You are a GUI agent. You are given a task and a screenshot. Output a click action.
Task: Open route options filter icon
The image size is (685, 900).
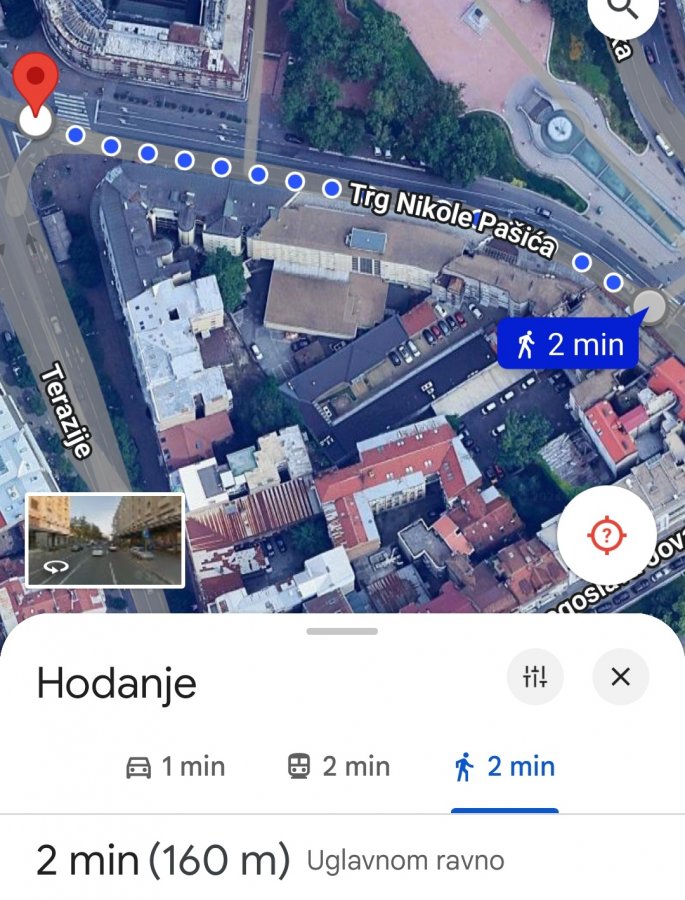(x=535, y=677)
